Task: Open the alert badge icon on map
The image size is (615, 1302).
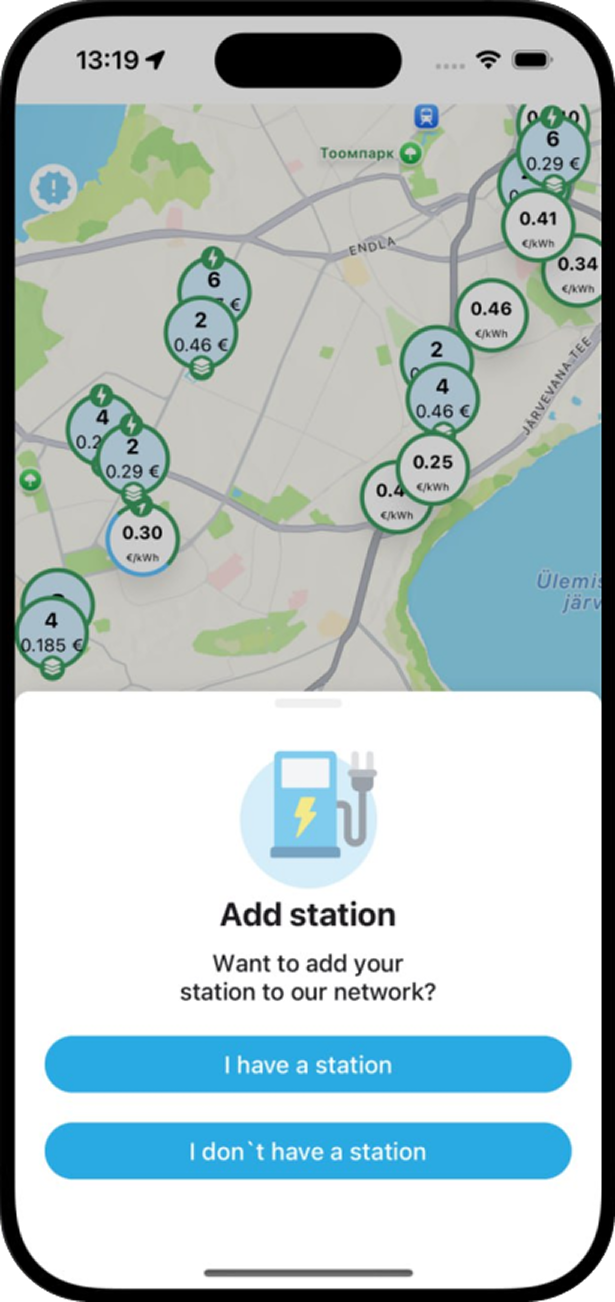Action: pos(49,187)
